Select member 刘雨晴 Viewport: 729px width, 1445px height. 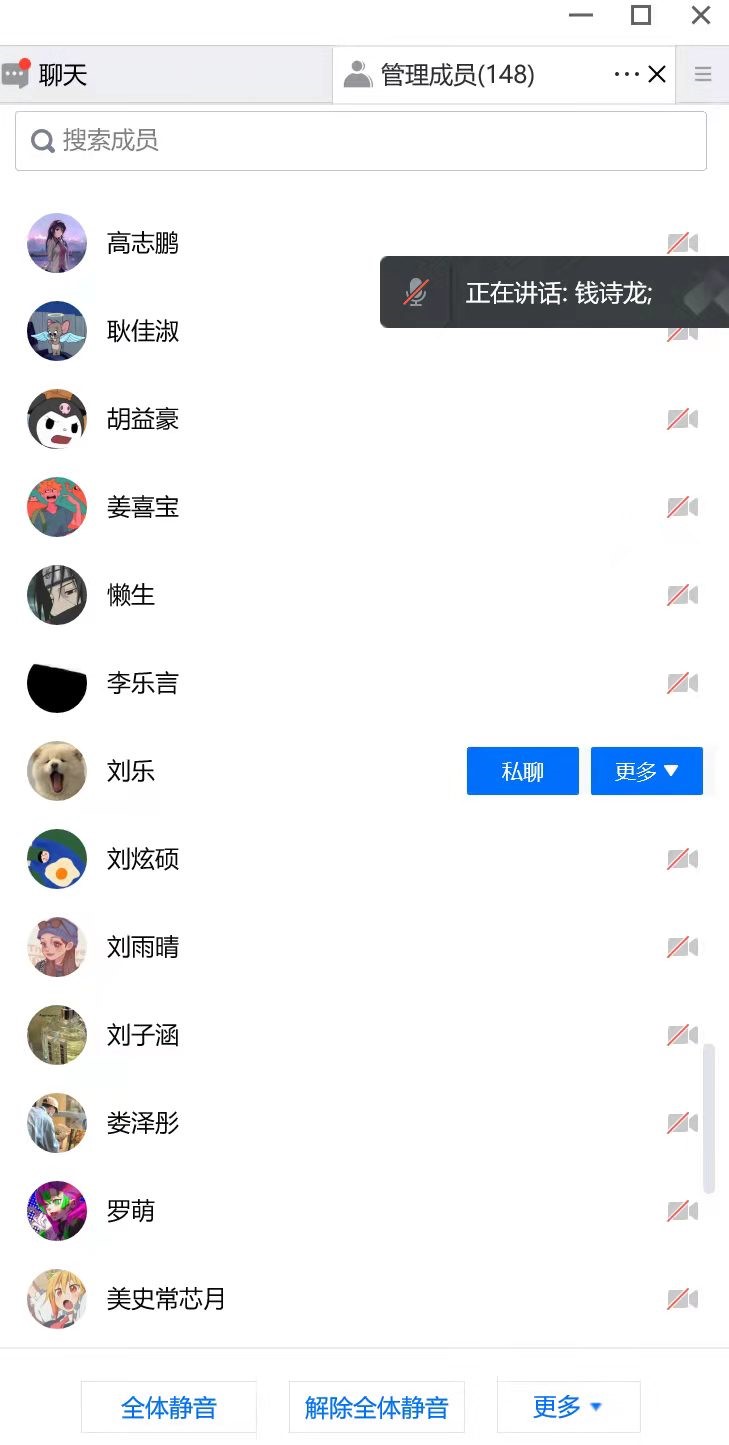(x=143, y=947)
